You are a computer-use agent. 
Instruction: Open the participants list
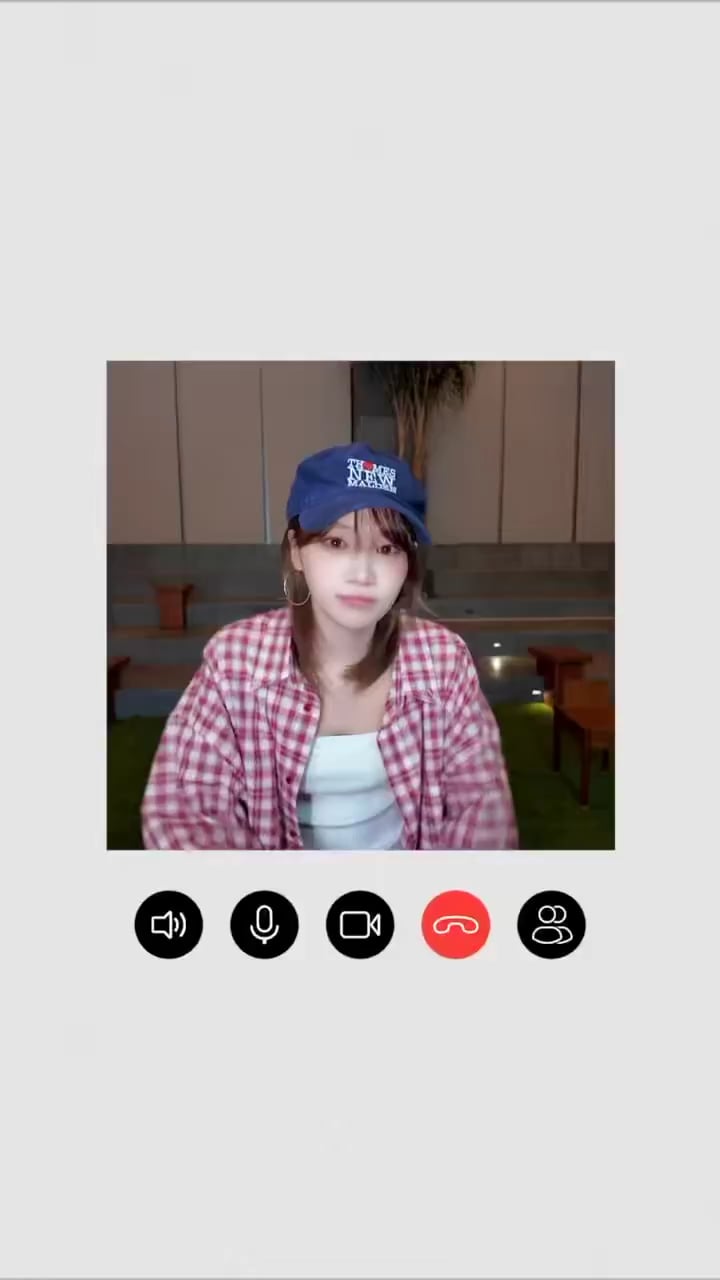[551, 924]
